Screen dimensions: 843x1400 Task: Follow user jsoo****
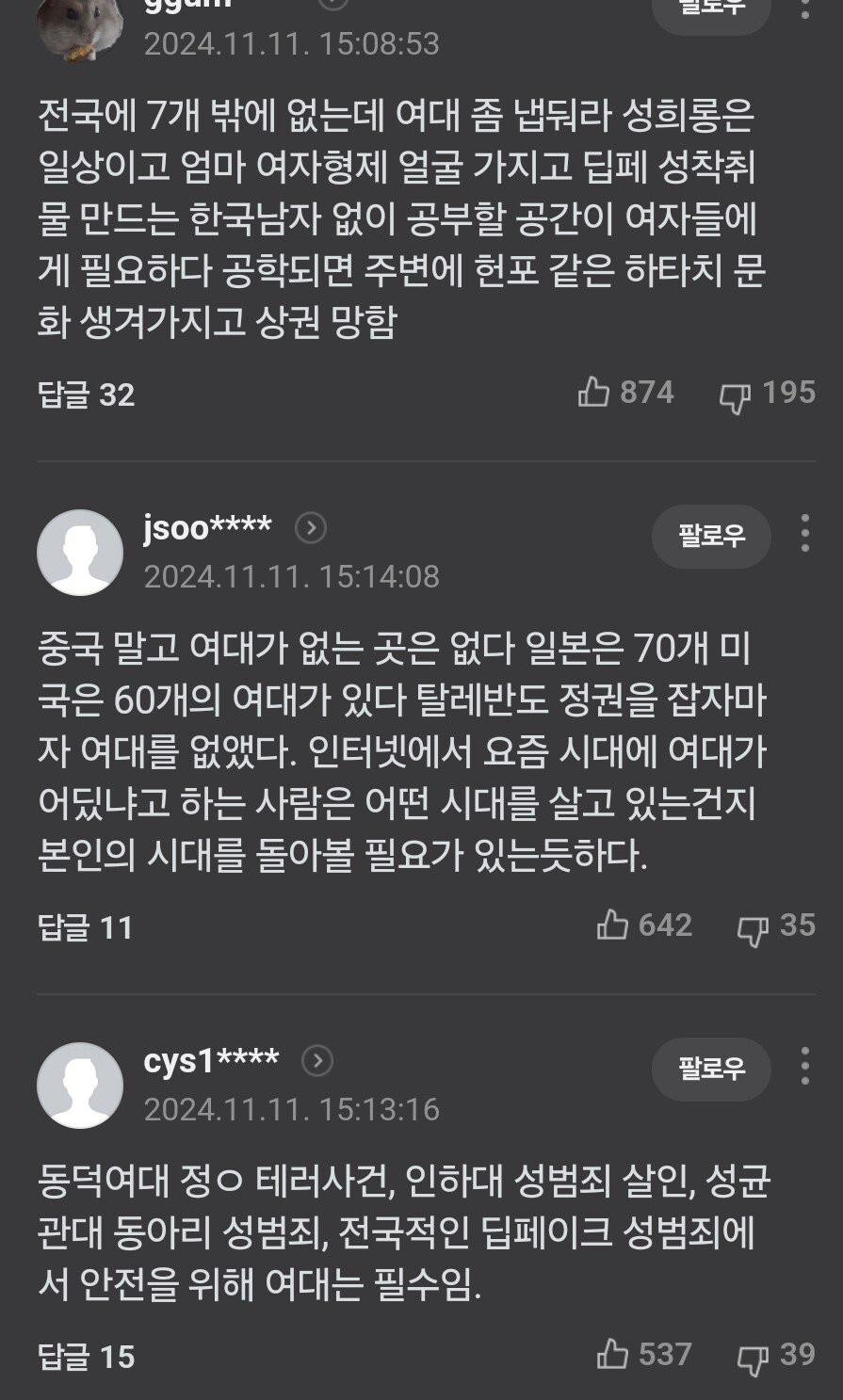point(711,536)
